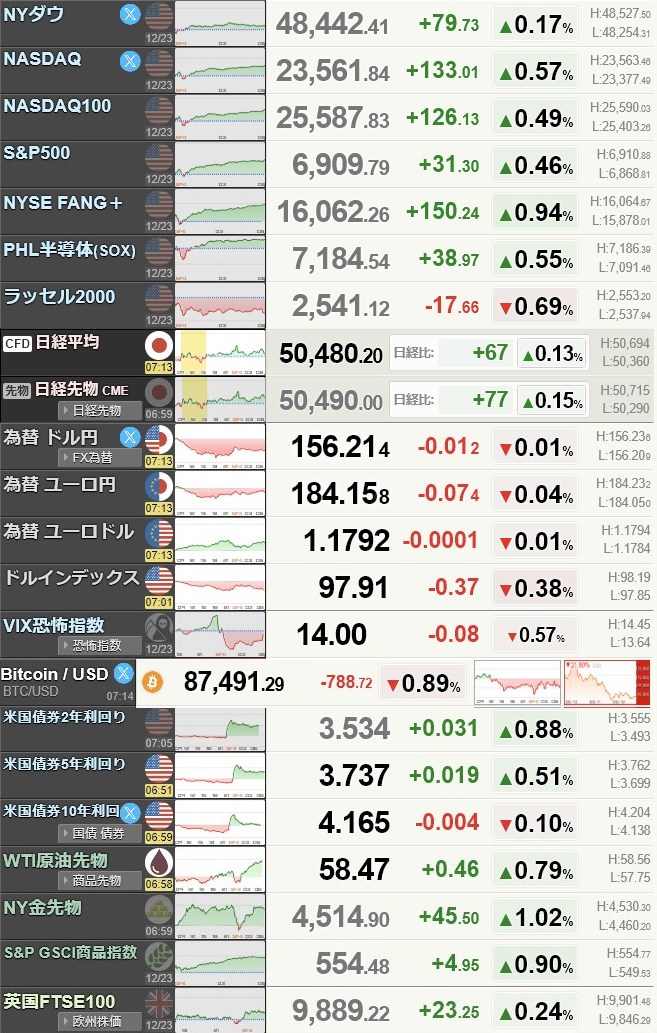Open the 恐怖指数 button under VIX
657x1033 pixels.
pyautogui.click(x=96, y=645)
